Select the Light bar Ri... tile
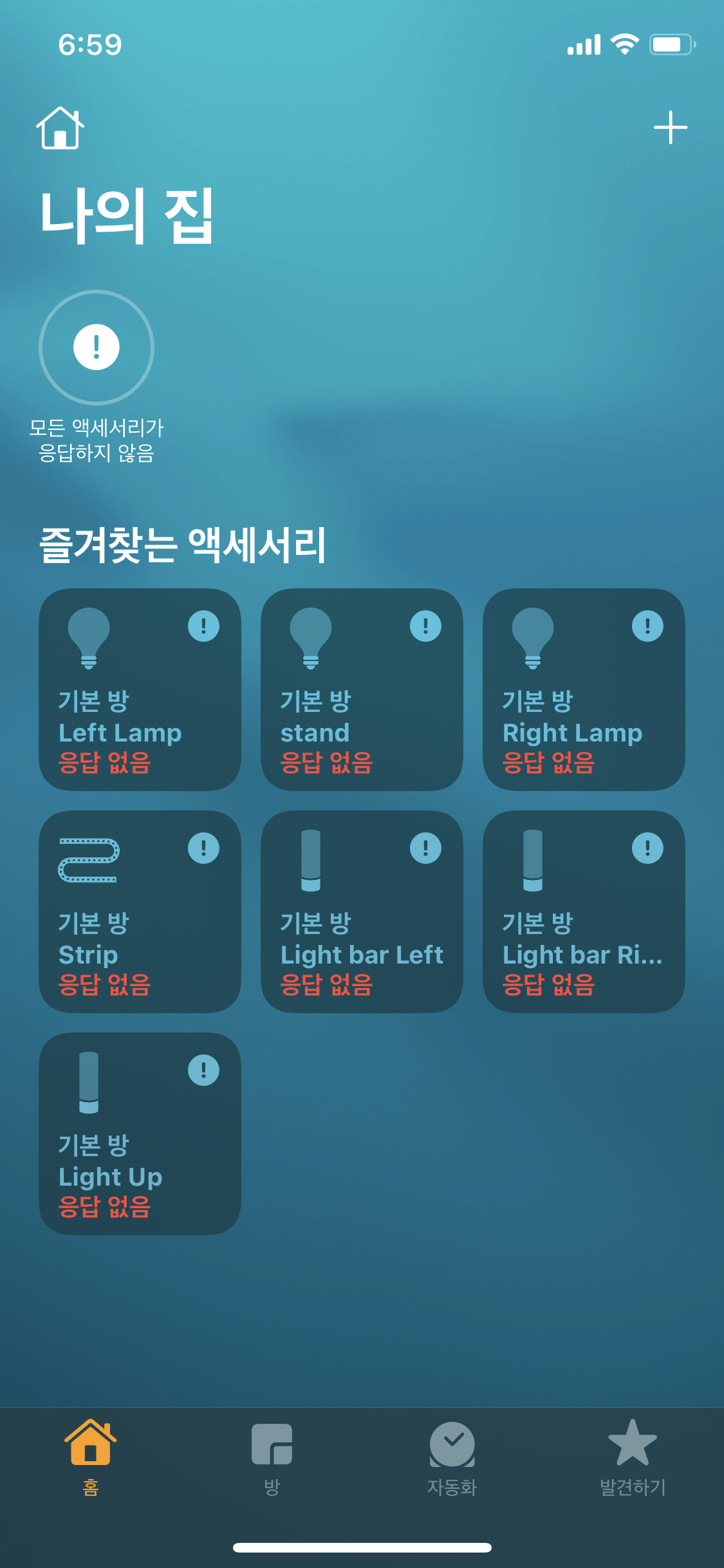This screenshot has height=1568, width=724. [584, 911]
